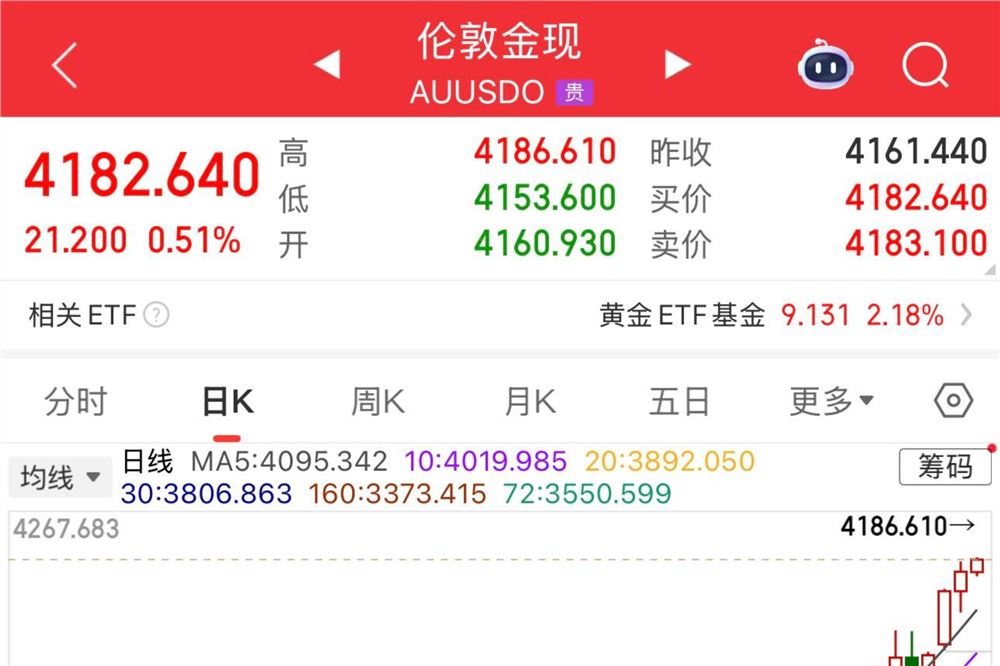This screenshot has height=666, width=1000.
Task: Go back using the top-left arrow
Action: pyautogui.click(x=65, y=66)
